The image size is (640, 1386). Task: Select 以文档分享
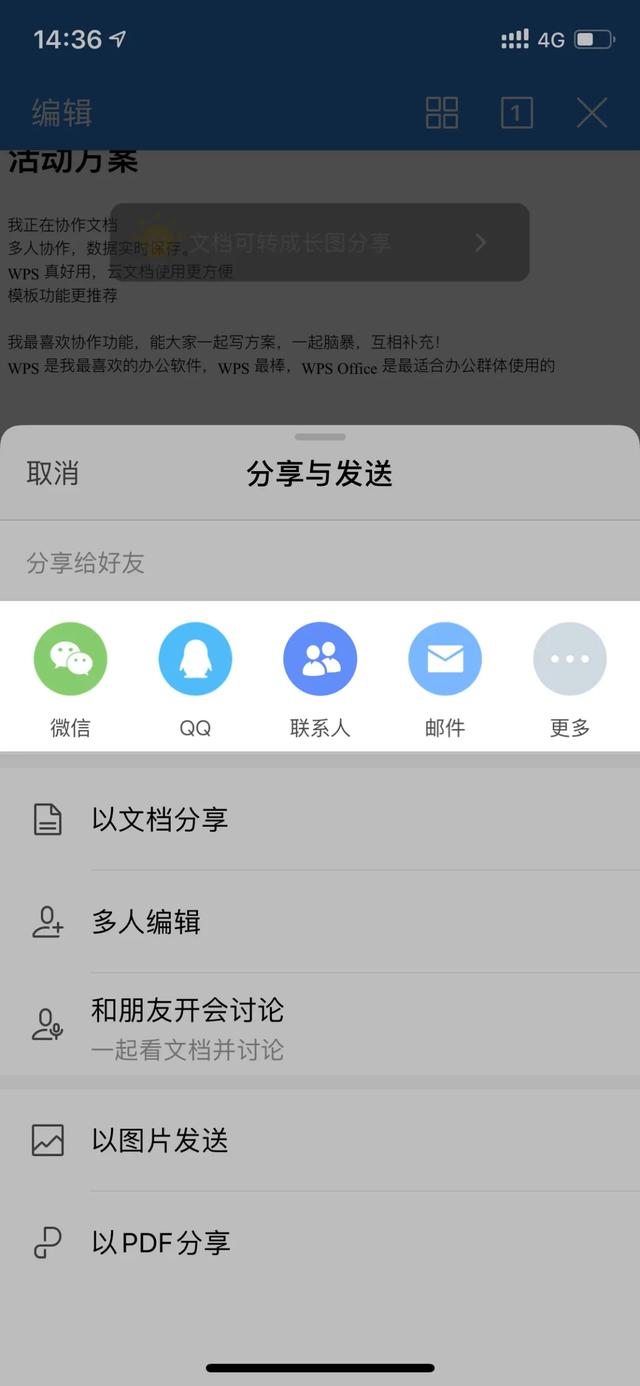[x=320, y=819]
